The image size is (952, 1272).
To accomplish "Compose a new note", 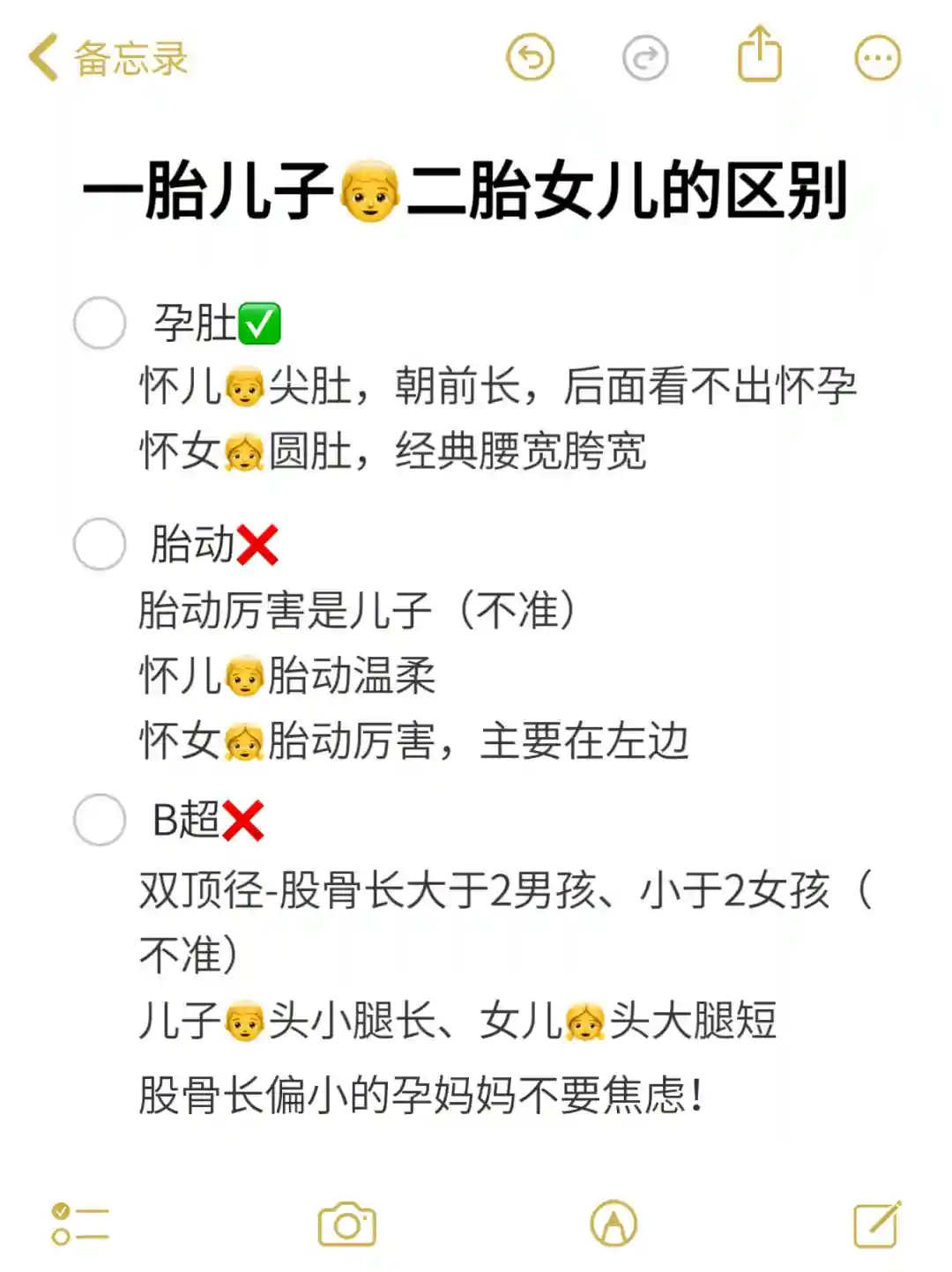I will tap(877, 1224).
